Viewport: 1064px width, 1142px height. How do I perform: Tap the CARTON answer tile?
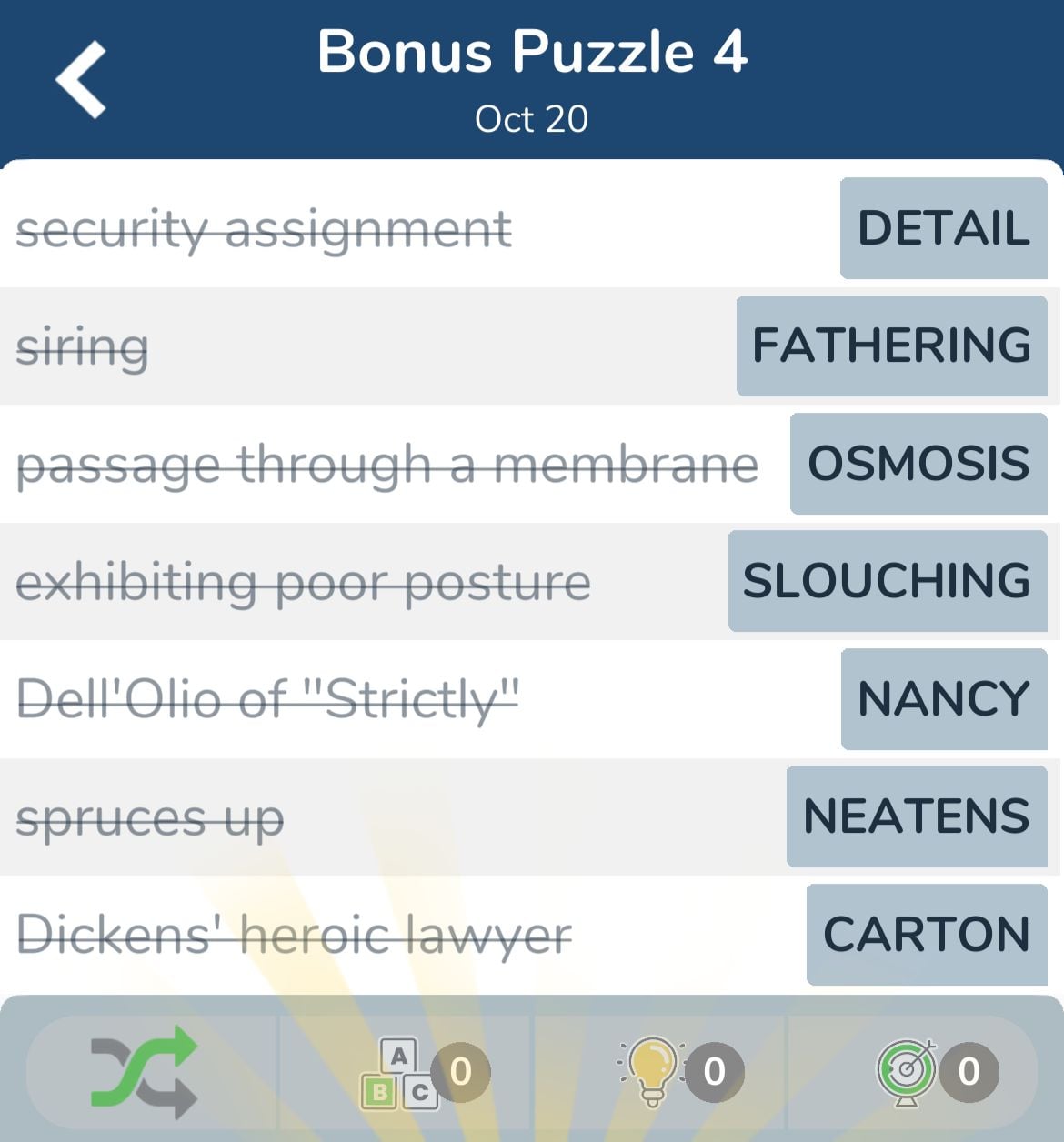[x=927, y=935]
